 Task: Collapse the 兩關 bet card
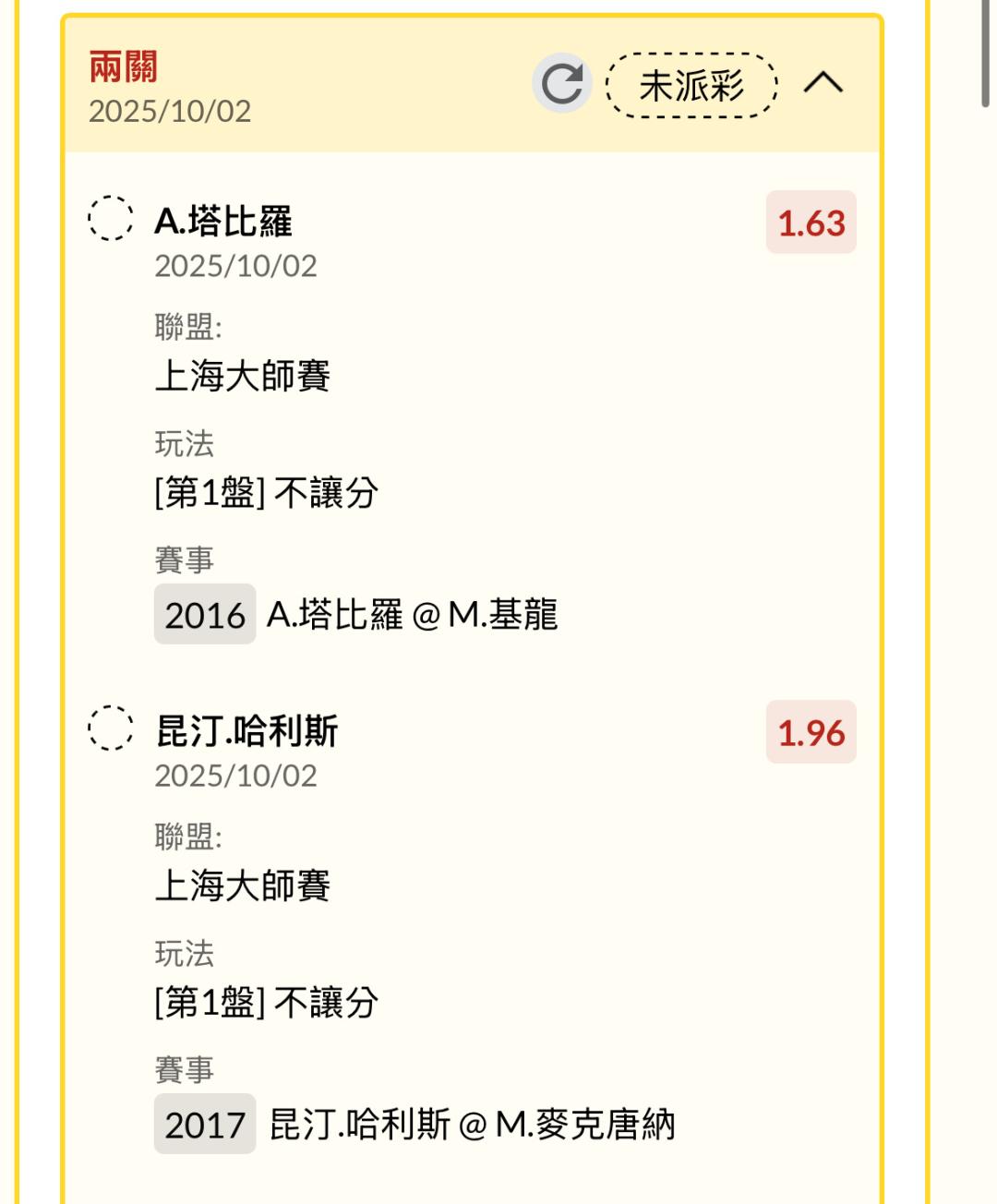(823, 84)
